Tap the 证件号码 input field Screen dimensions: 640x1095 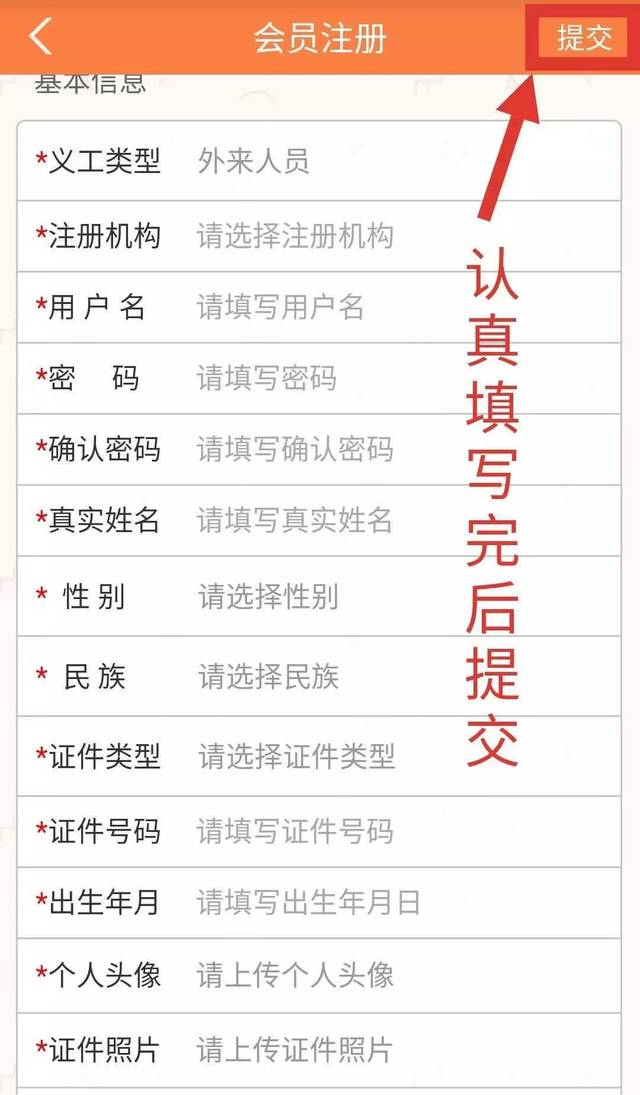click(319, 831)
